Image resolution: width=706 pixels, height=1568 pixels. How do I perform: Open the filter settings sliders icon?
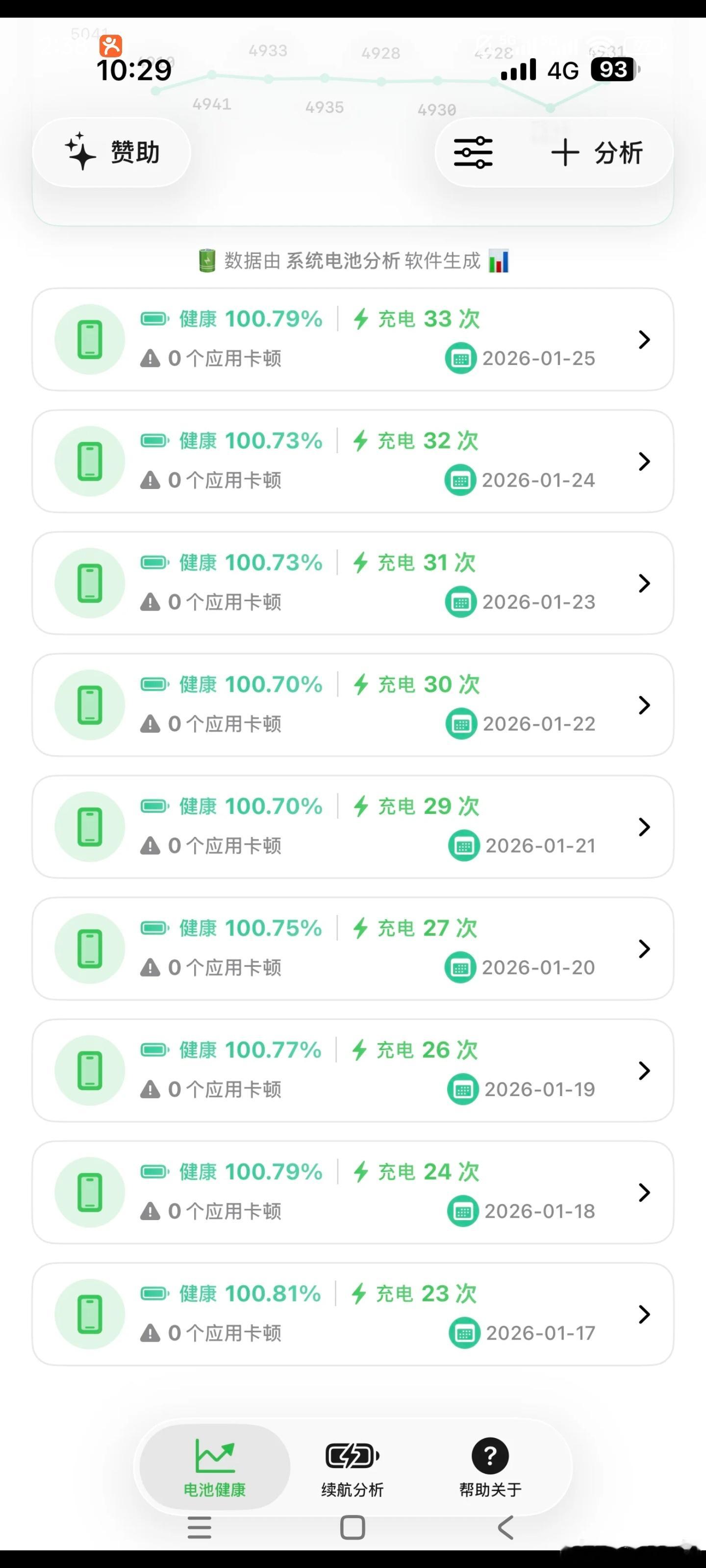tap(473, 152)
